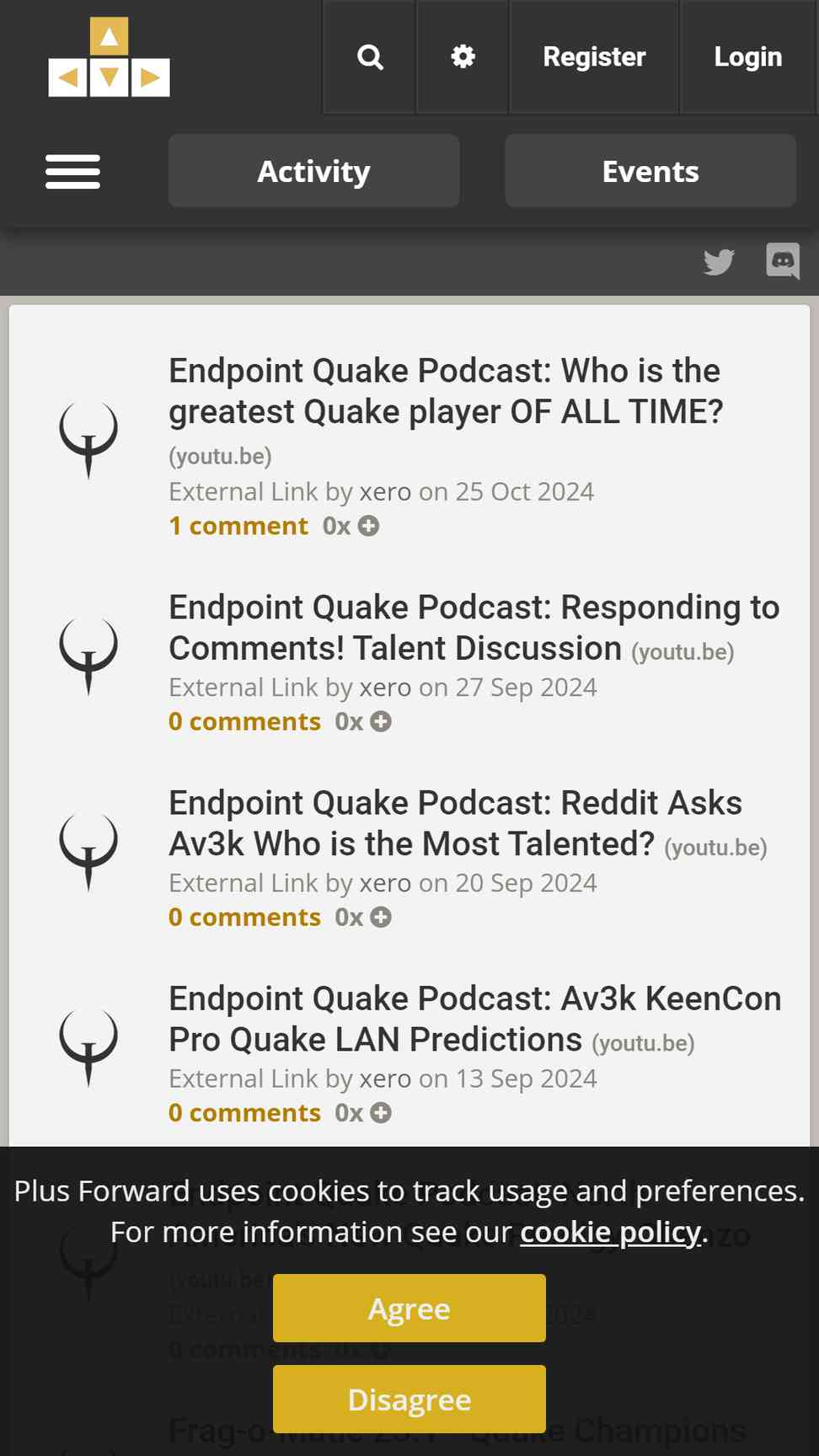Open the search icon in header

(370, 56)
